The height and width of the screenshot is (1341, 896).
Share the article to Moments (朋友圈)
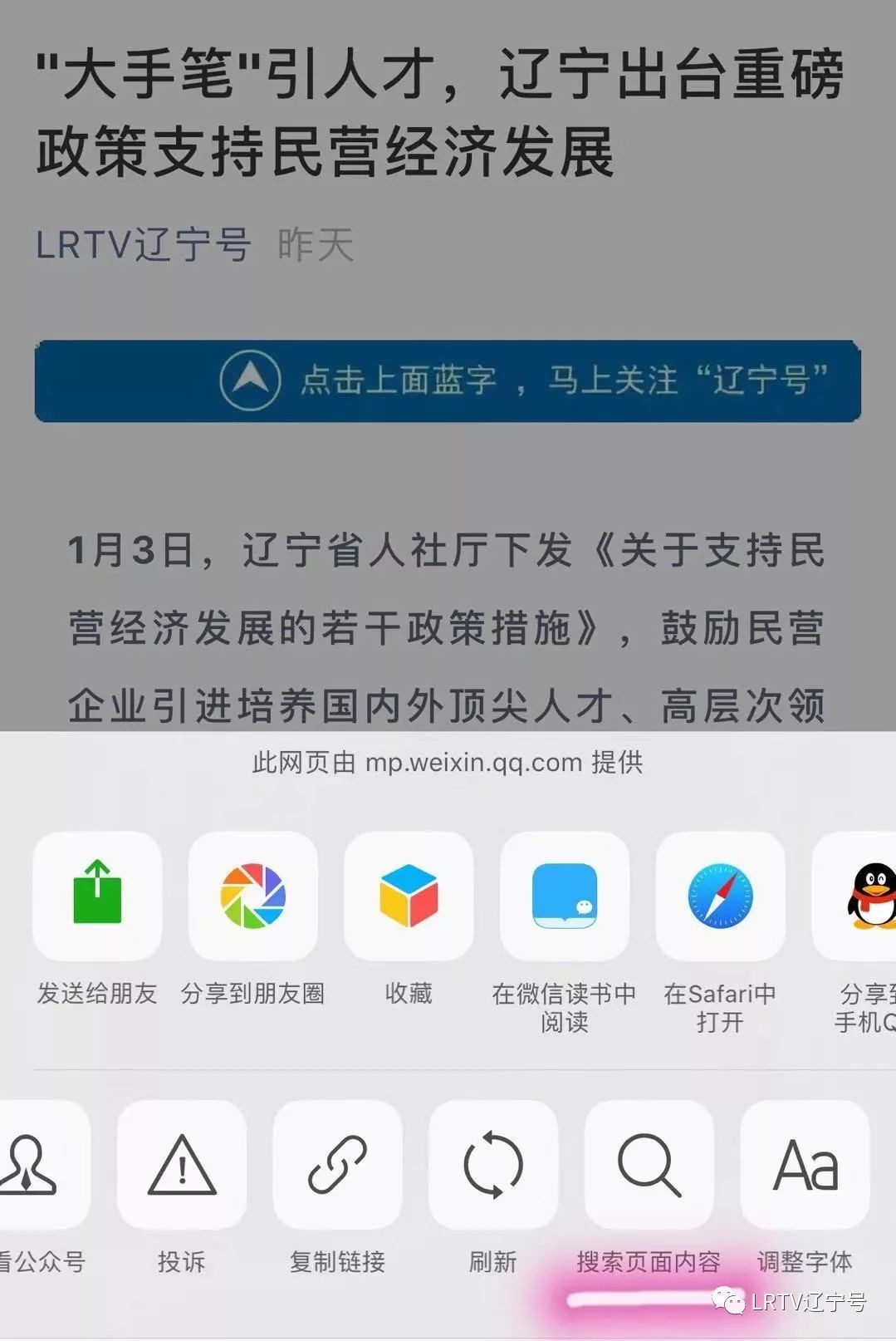pyautogui.click(x=252, y=896)
